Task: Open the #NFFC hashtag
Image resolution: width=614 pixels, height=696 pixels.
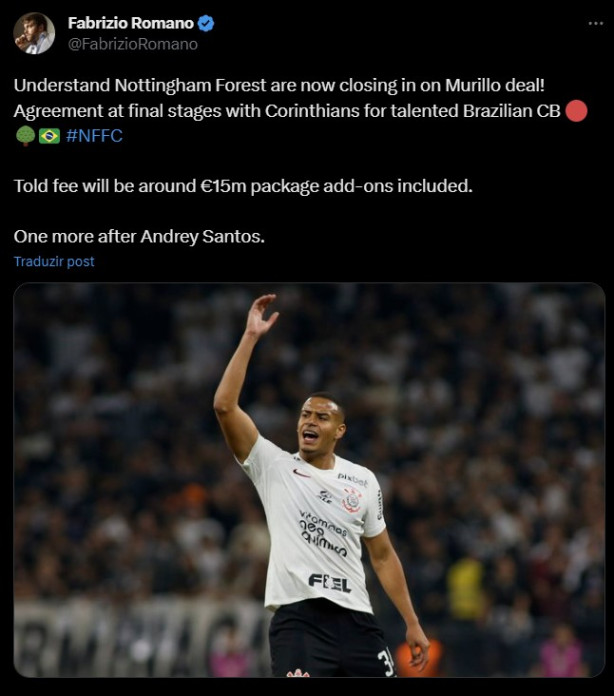Action: pyautogui.click(x=94, y=135)
